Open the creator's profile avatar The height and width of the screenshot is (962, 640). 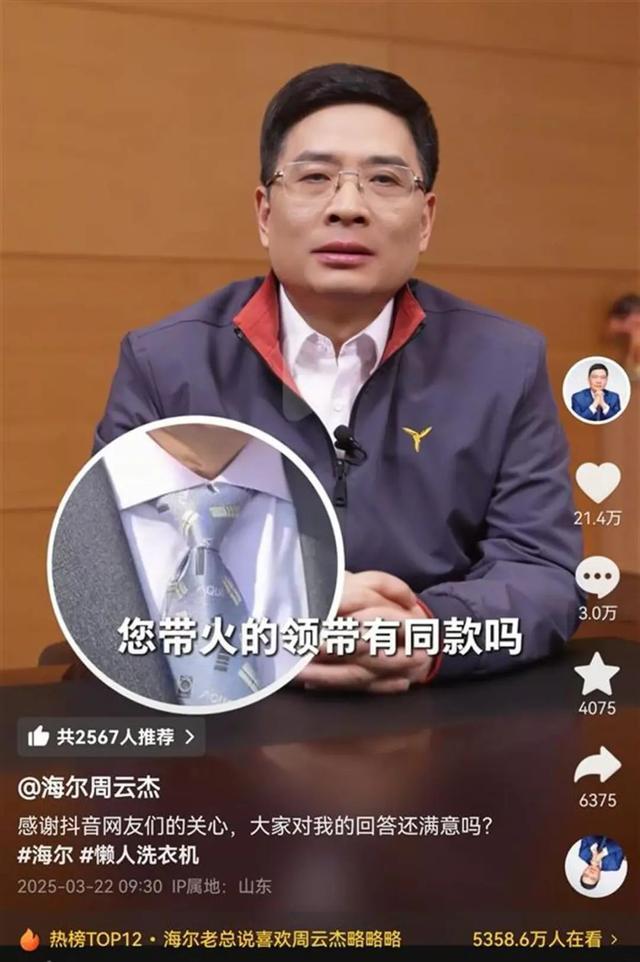tap(596, 390)
